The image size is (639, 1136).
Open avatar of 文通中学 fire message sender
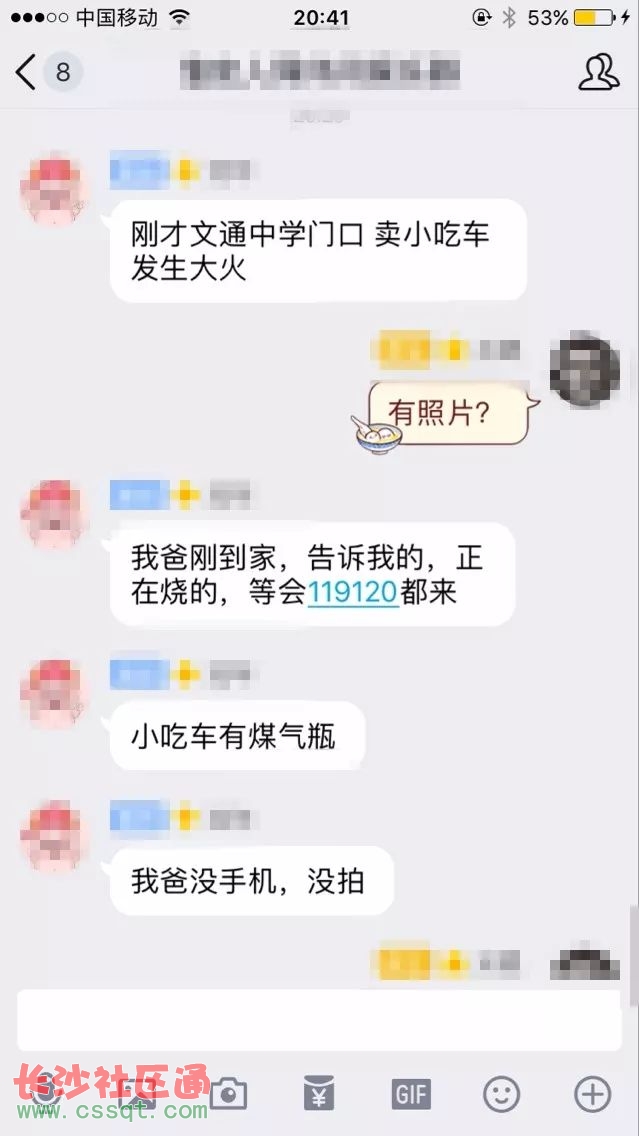pyautogui.click(x=55, y=188)
